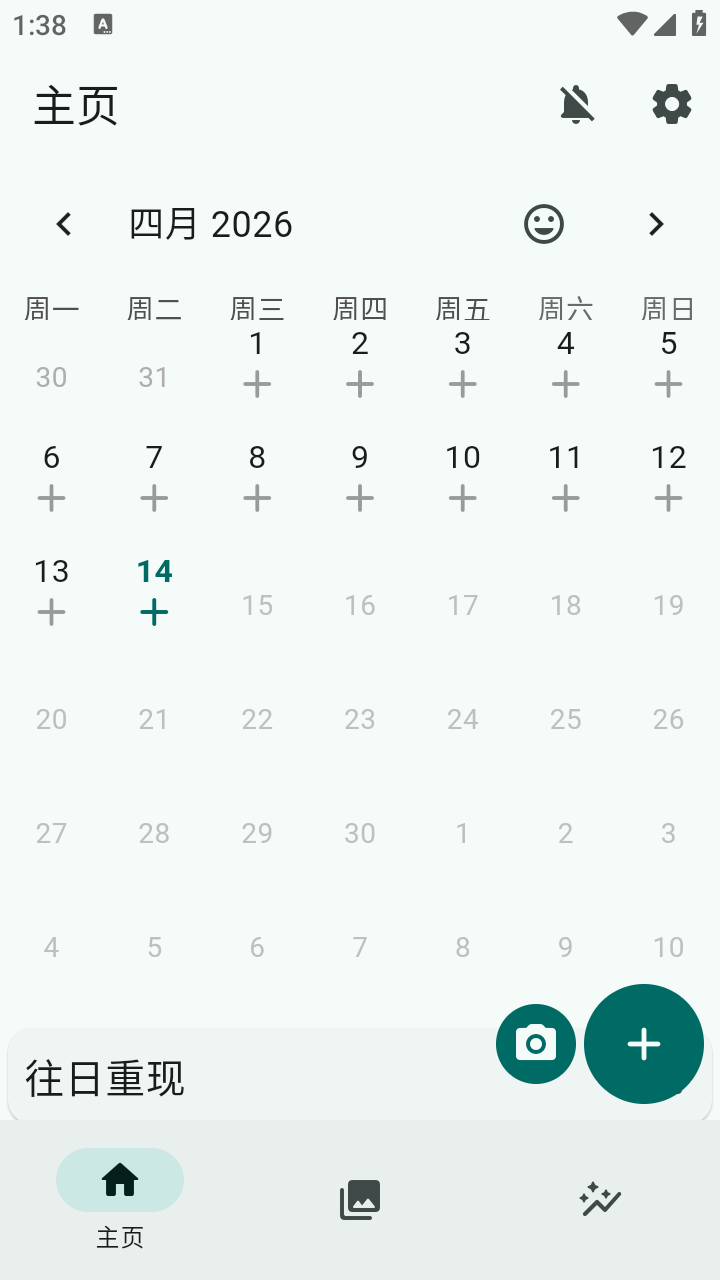This screenshot has width=720, height=1280.
Task: Tap the 四月 2026 month title
Action: tap(212, 224)
